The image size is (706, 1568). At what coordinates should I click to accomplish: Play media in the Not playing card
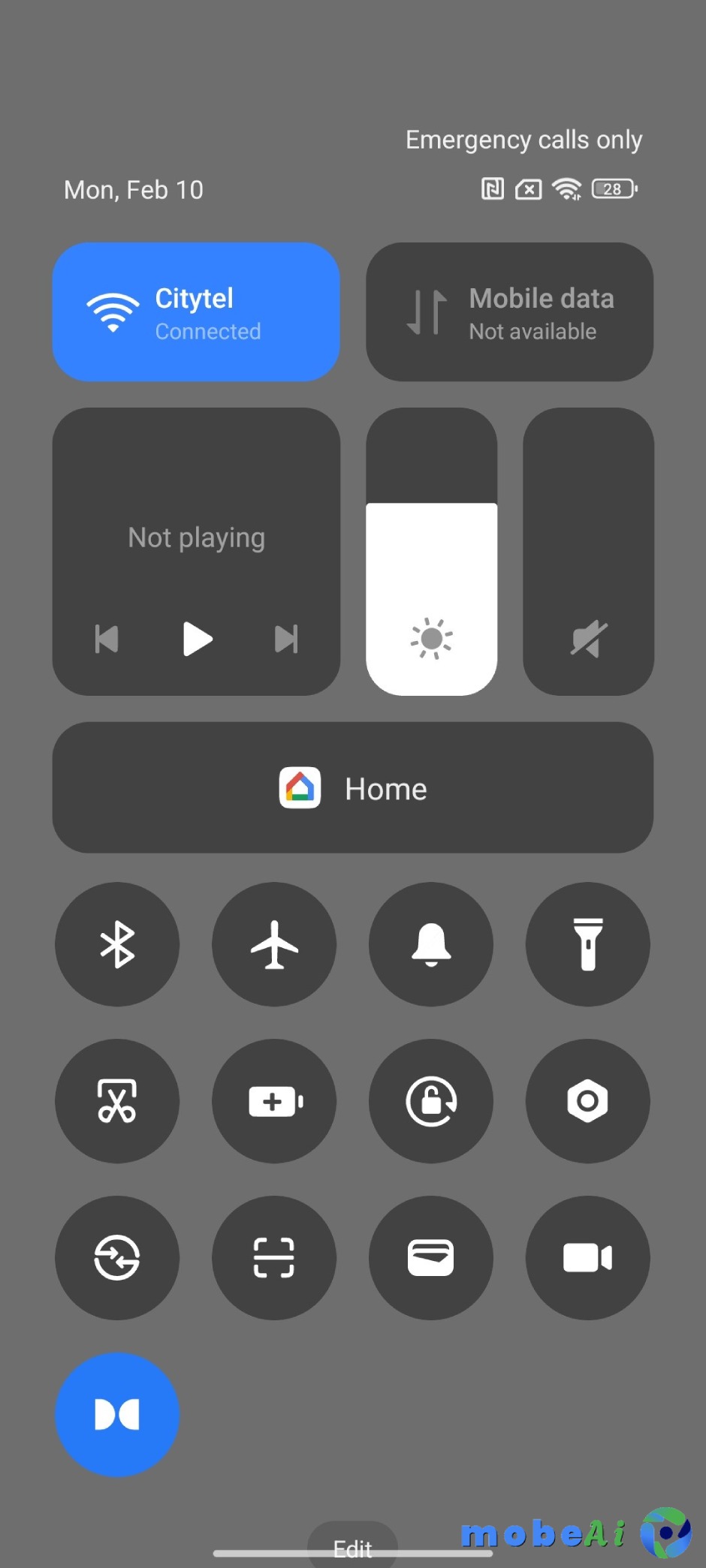(x=197, y=639)
